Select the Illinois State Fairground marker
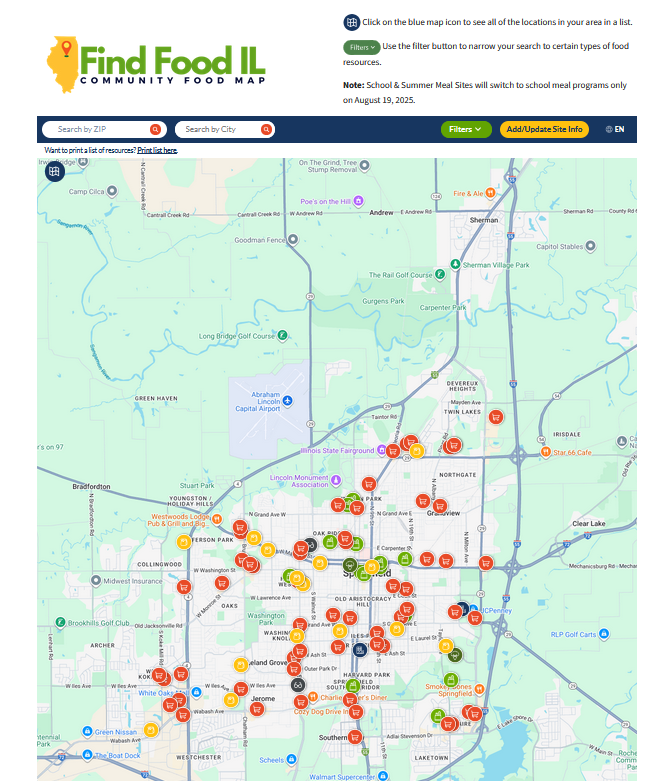The width and height of the screenshot is (645, 781). [x=381, y=451]
